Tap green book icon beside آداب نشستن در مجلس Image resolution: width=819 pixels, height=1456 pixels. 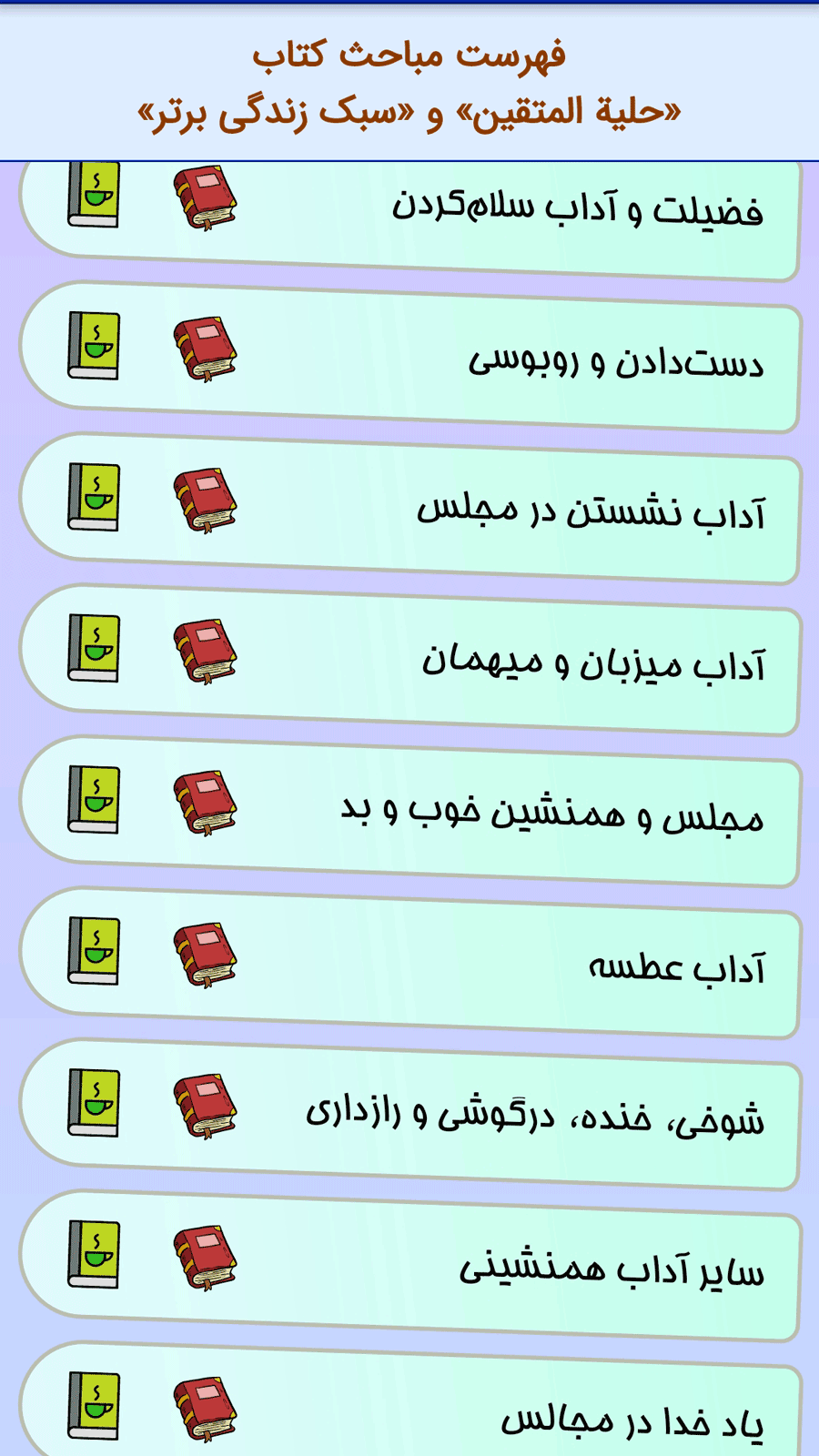pyautogui.click(x=94, y=497)
